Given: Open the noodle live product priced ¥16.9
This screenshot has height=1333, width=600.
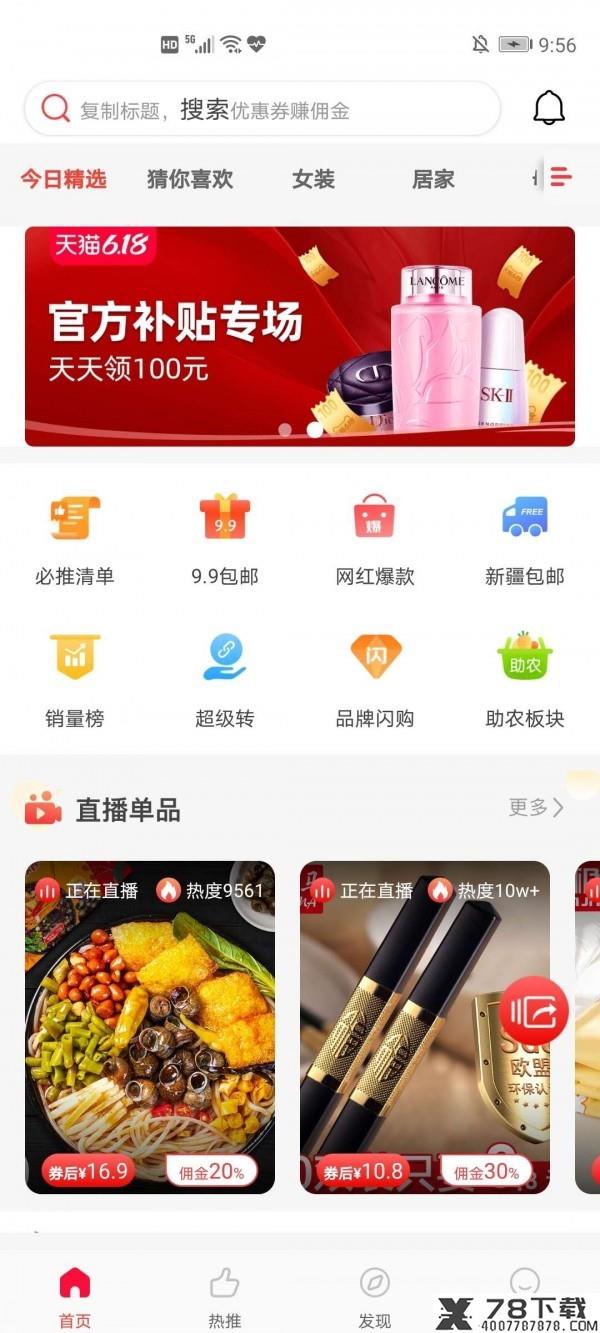Looking at the screenshot, I should pos(150,1027).
